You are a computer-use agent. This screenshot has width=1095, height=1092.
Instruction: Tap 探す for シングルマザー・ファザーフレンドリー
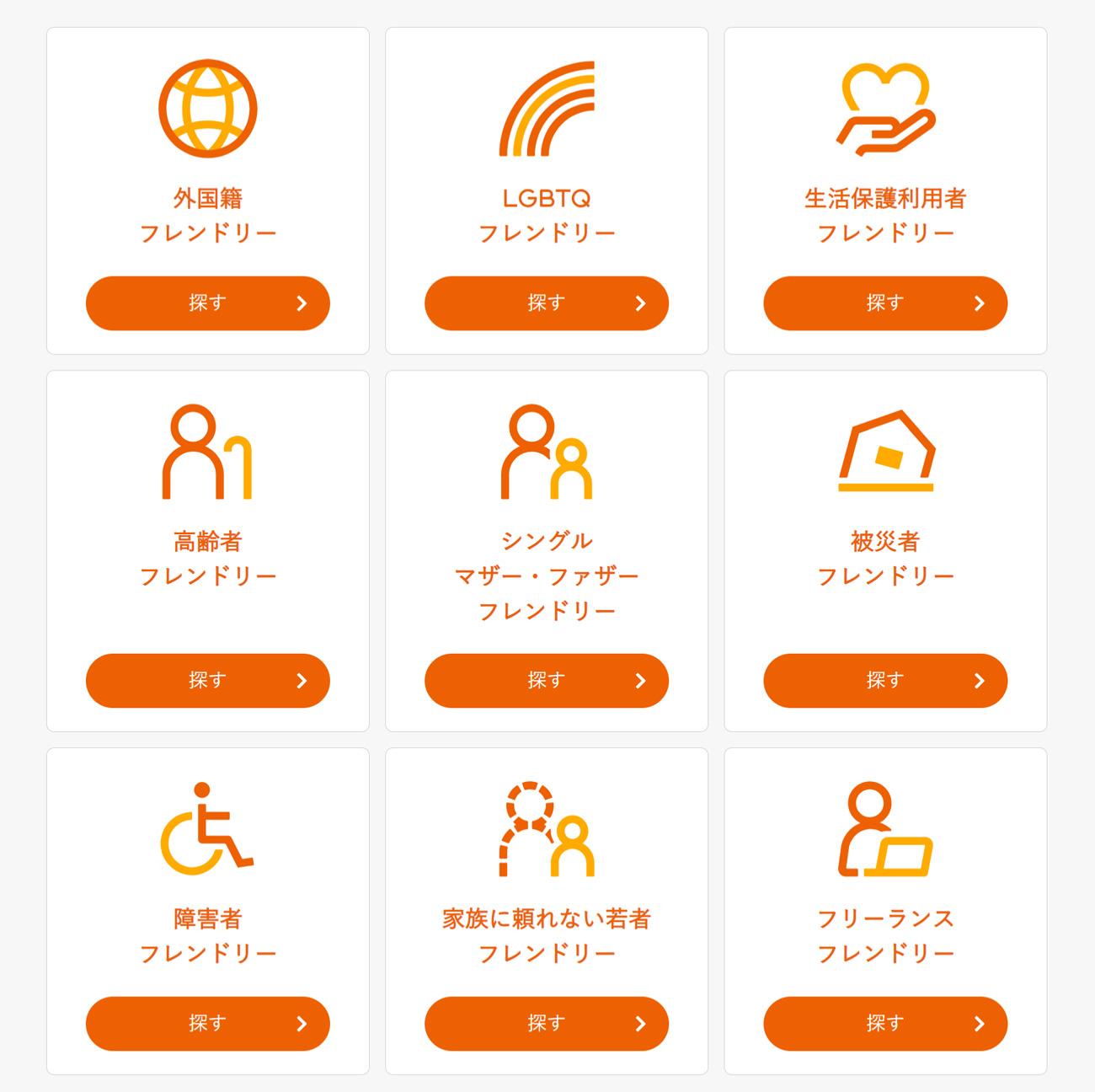(x=546, y=681)
